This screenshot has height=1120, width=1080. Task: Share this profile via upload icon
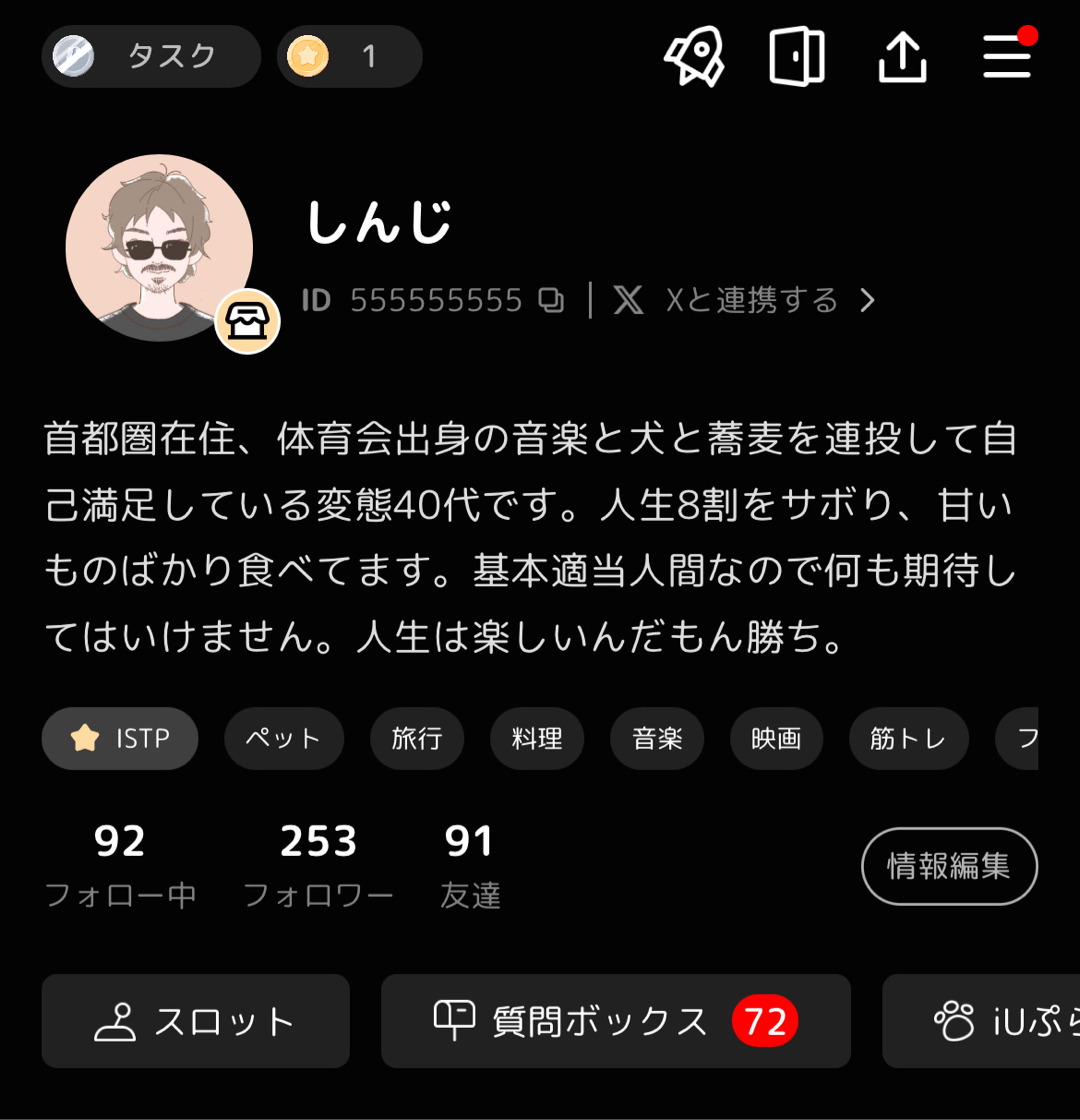pos(902,57)
